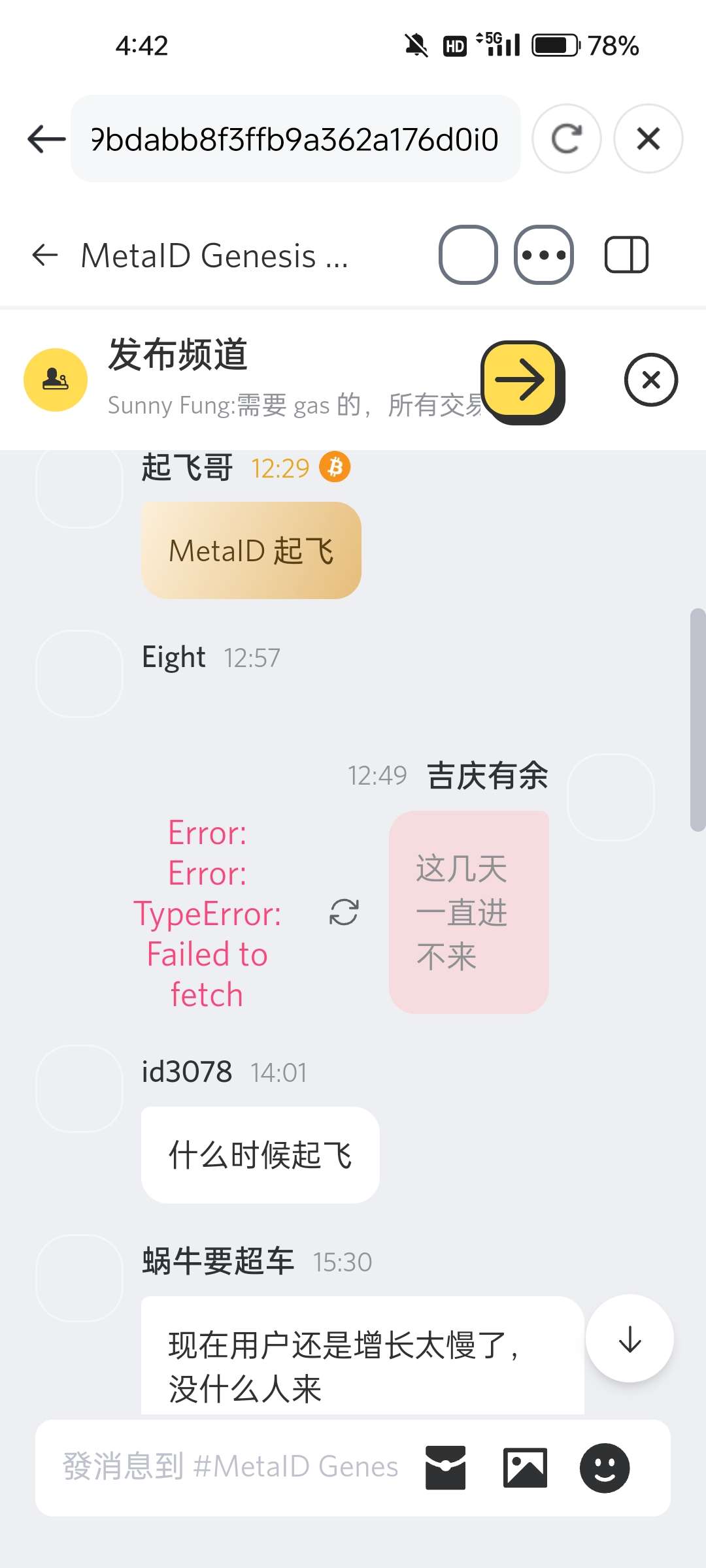
Task: Attach an image to message
Action: point(525,1467)
